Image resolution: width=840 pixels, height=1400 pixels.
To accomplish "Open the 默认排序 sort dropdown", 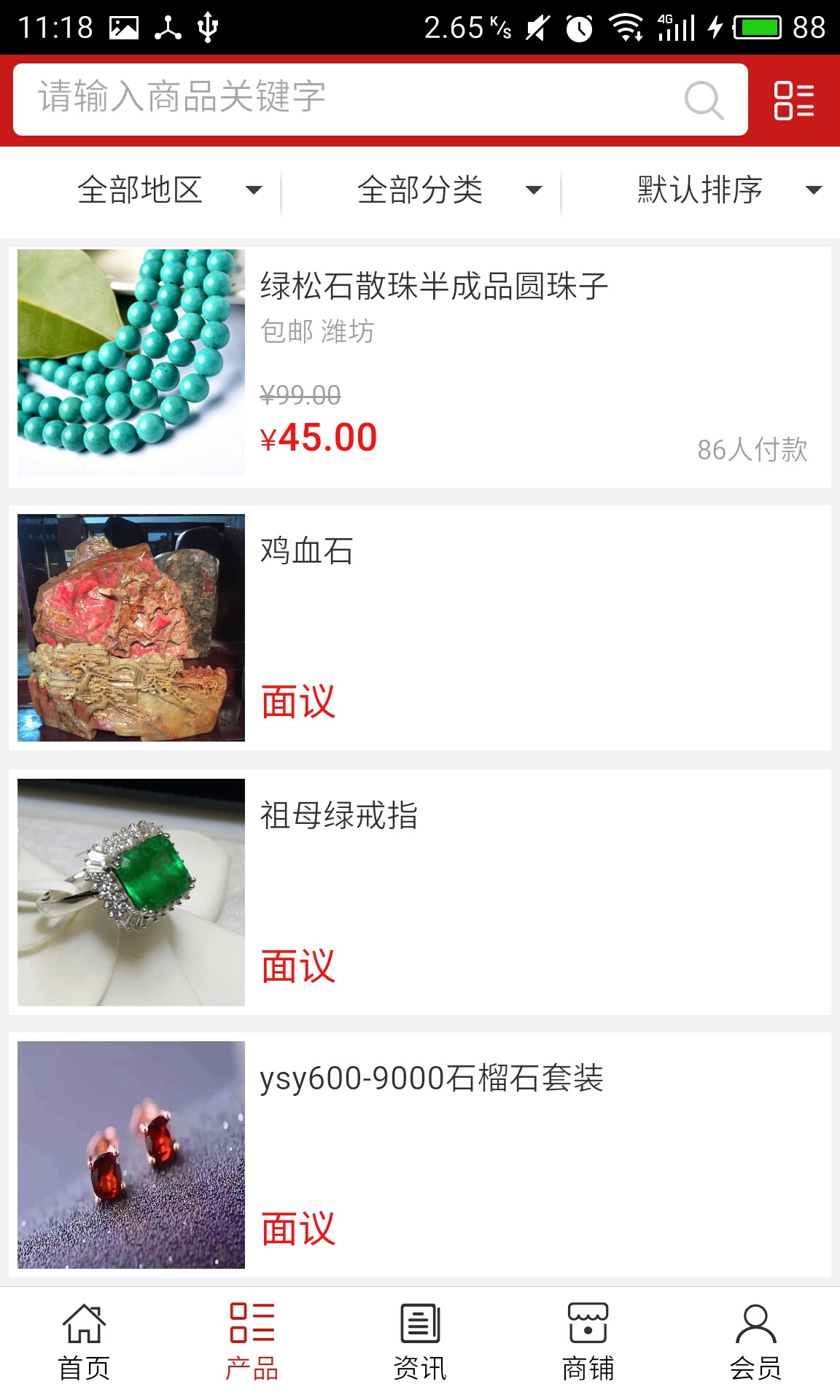I will point(729,190).
